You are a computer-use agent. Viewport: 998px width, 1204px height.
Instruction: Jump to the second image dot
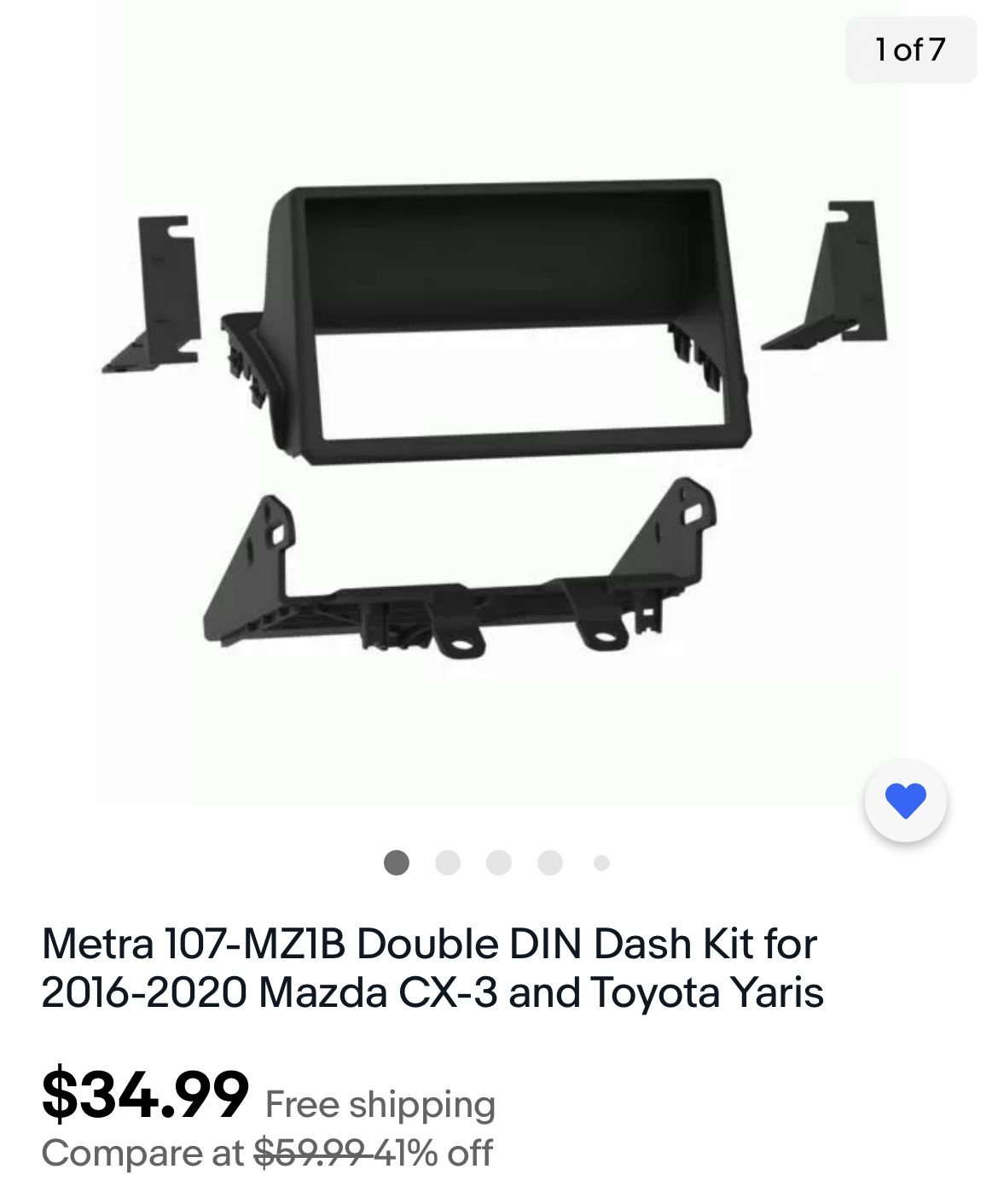(448, 863)
